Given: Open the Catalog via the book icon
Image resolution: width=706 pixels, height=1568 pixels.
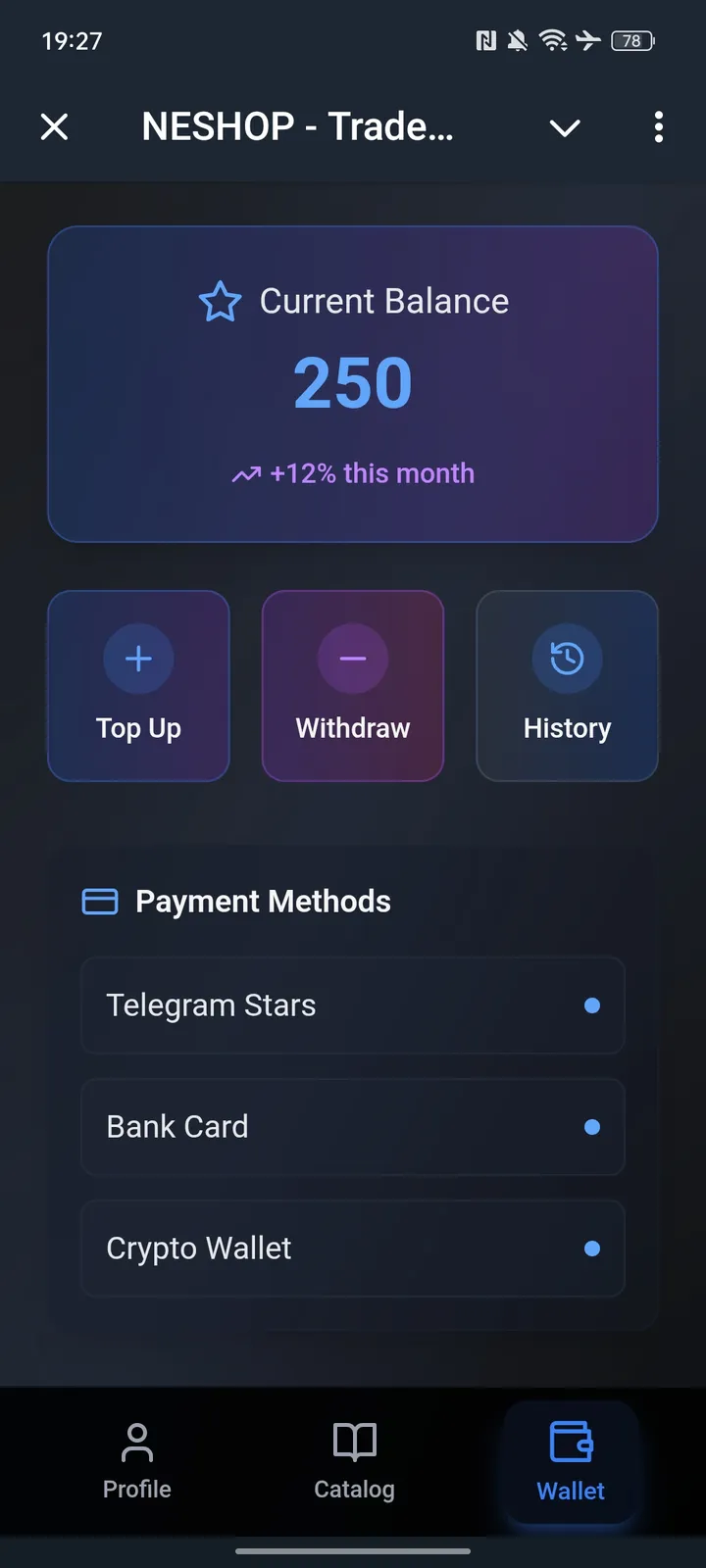Looking at the screenshot, I should (353, 1442).
